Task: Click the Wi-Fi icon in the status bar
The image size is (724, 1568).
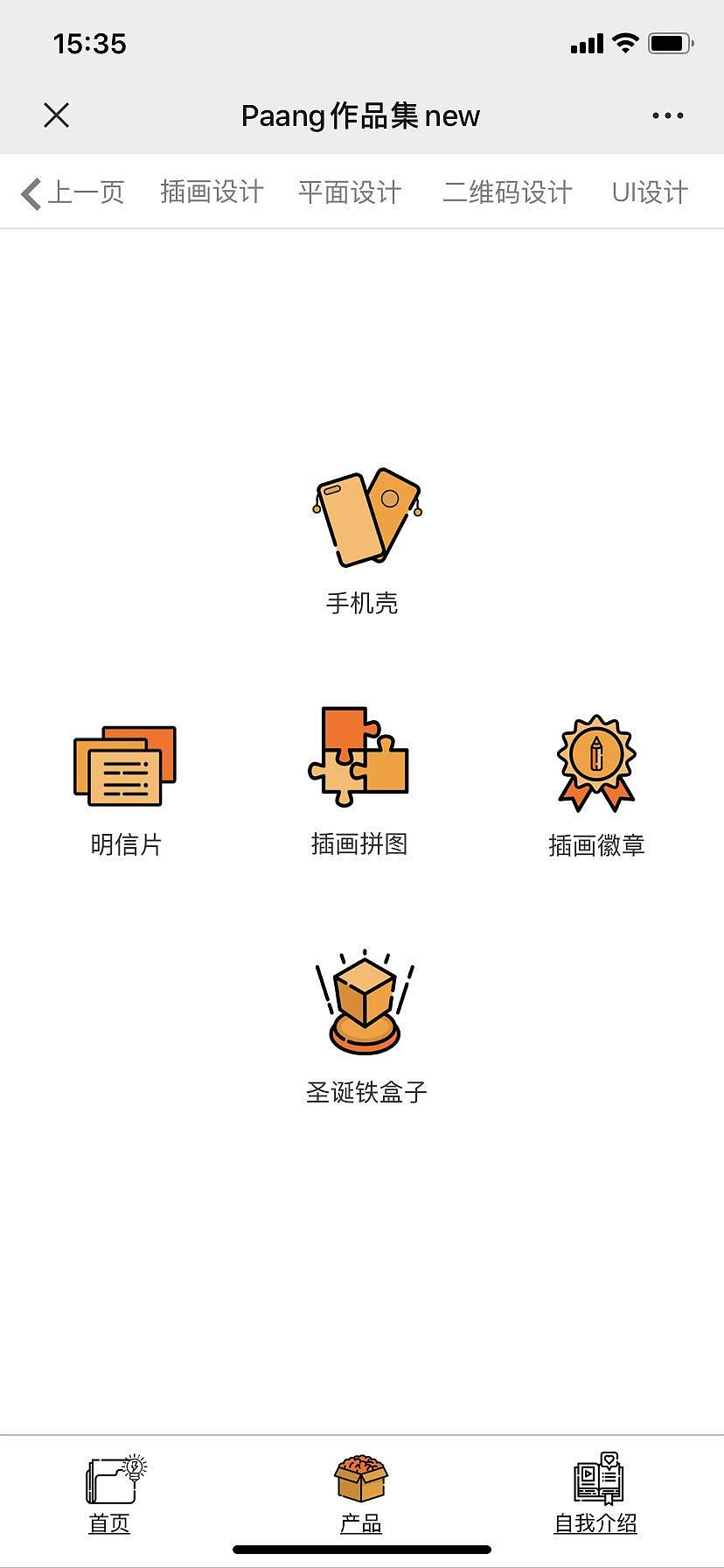Action: point(623,42)
